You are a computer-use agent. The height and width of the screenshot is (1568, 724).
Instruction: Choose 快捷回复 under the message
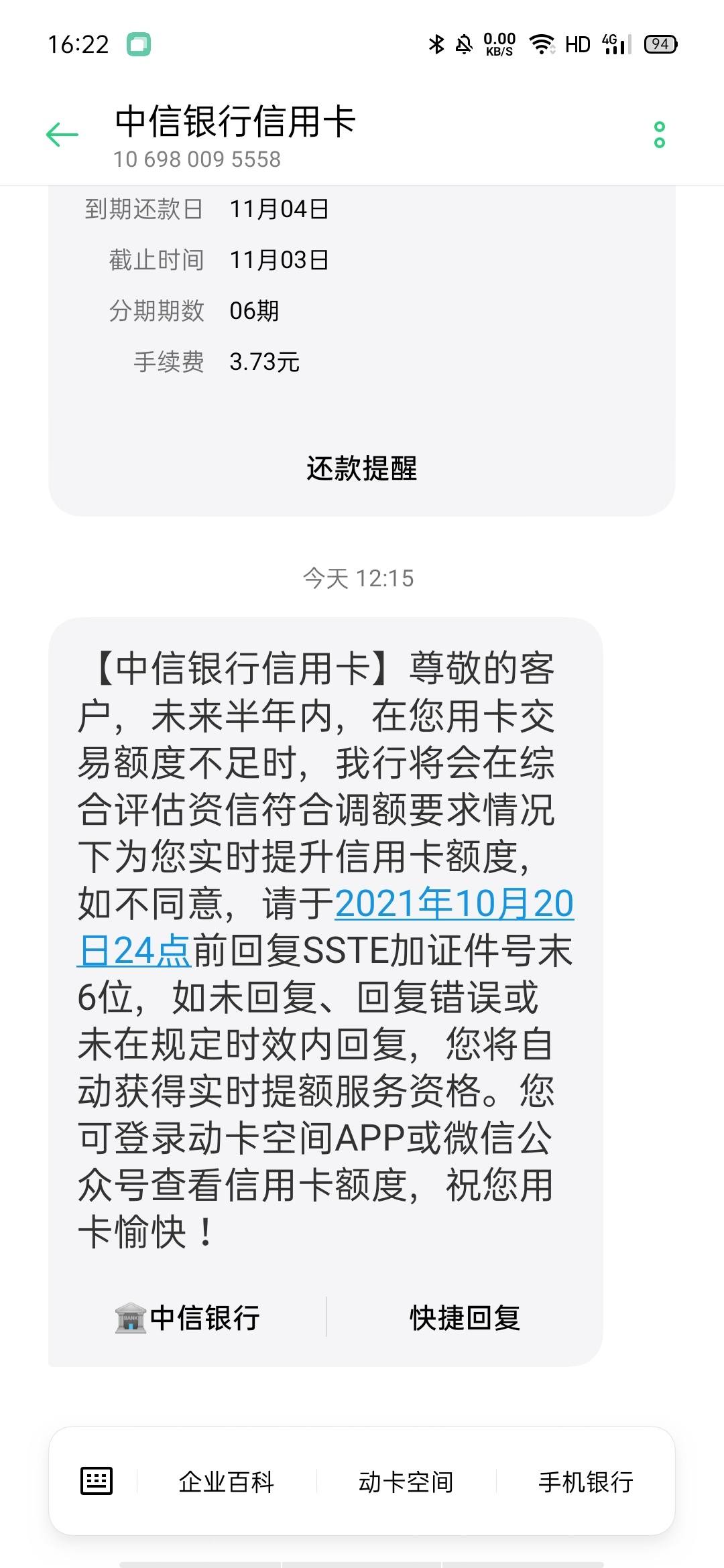pyautogui.click(x=465, y=1317)
